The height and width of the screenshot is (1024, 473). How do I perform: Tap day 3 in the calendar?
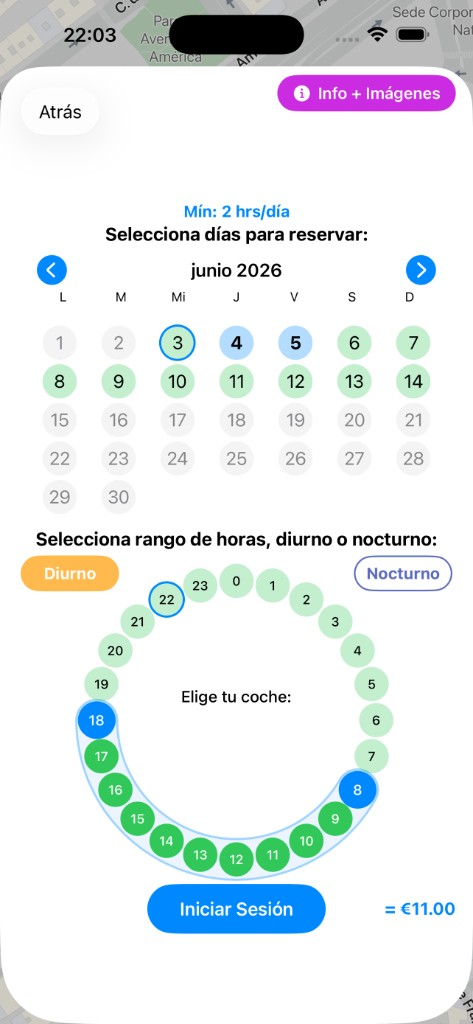178,344
